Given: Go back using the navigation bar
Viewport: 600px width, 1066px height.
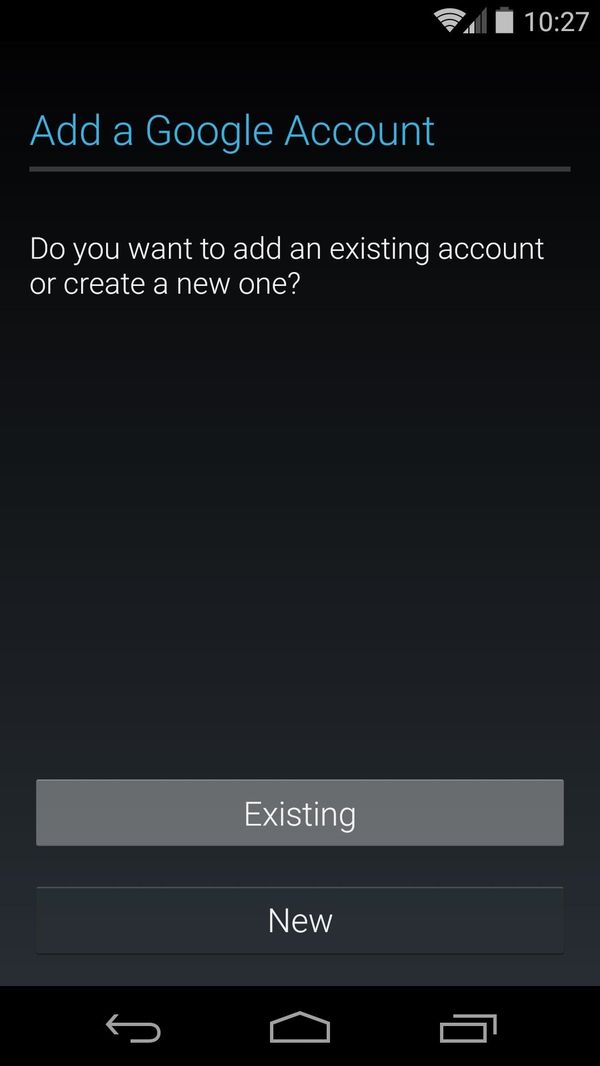Looking at the screenshot, I should coord(133,1027).
